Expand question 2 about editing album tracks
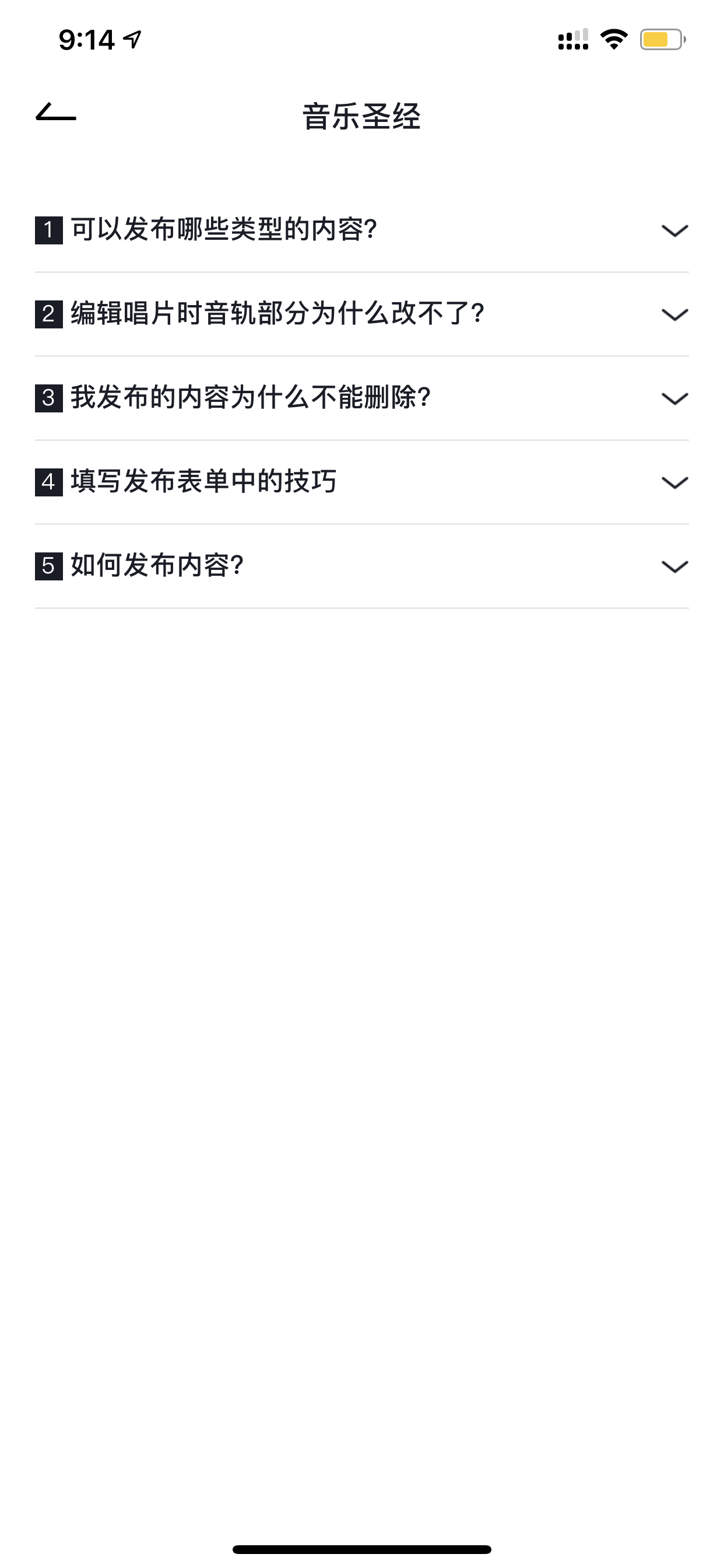Screen dimensions: 724x1568 [x=361, y=314]
